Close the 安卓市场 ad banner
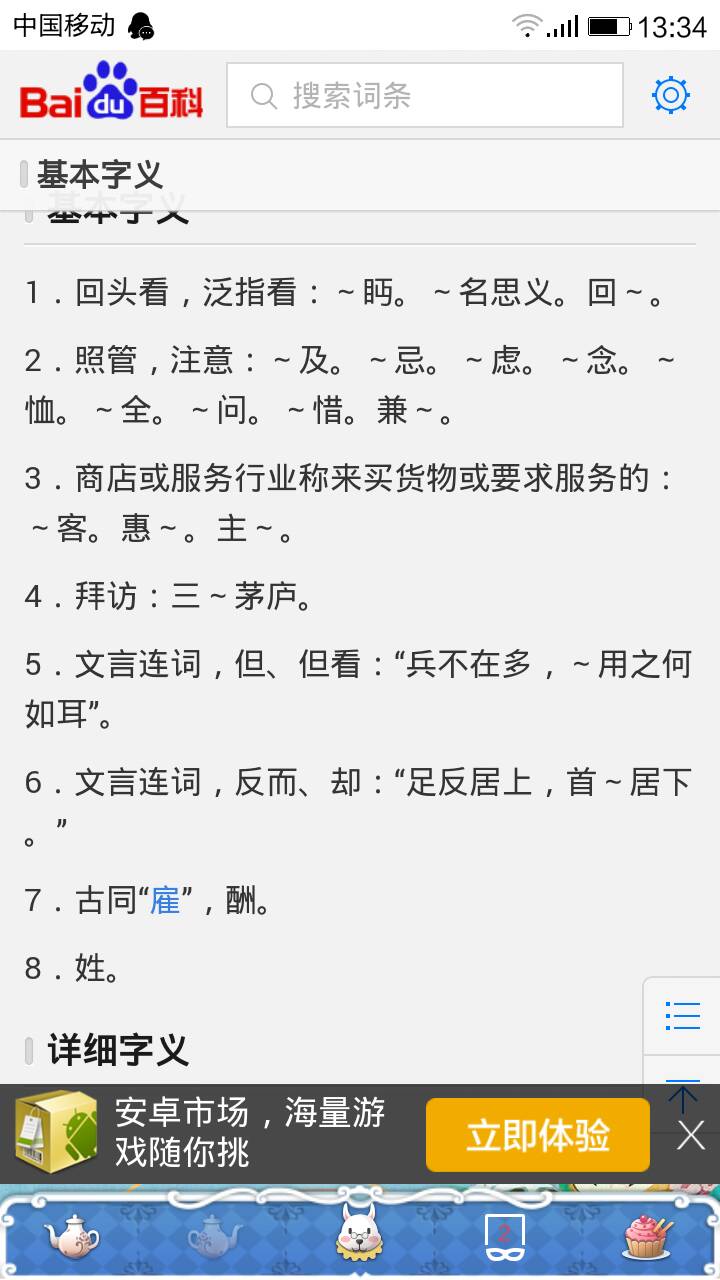The width and height of the screenshot is (720, 1280). [x=691, y=1135]
